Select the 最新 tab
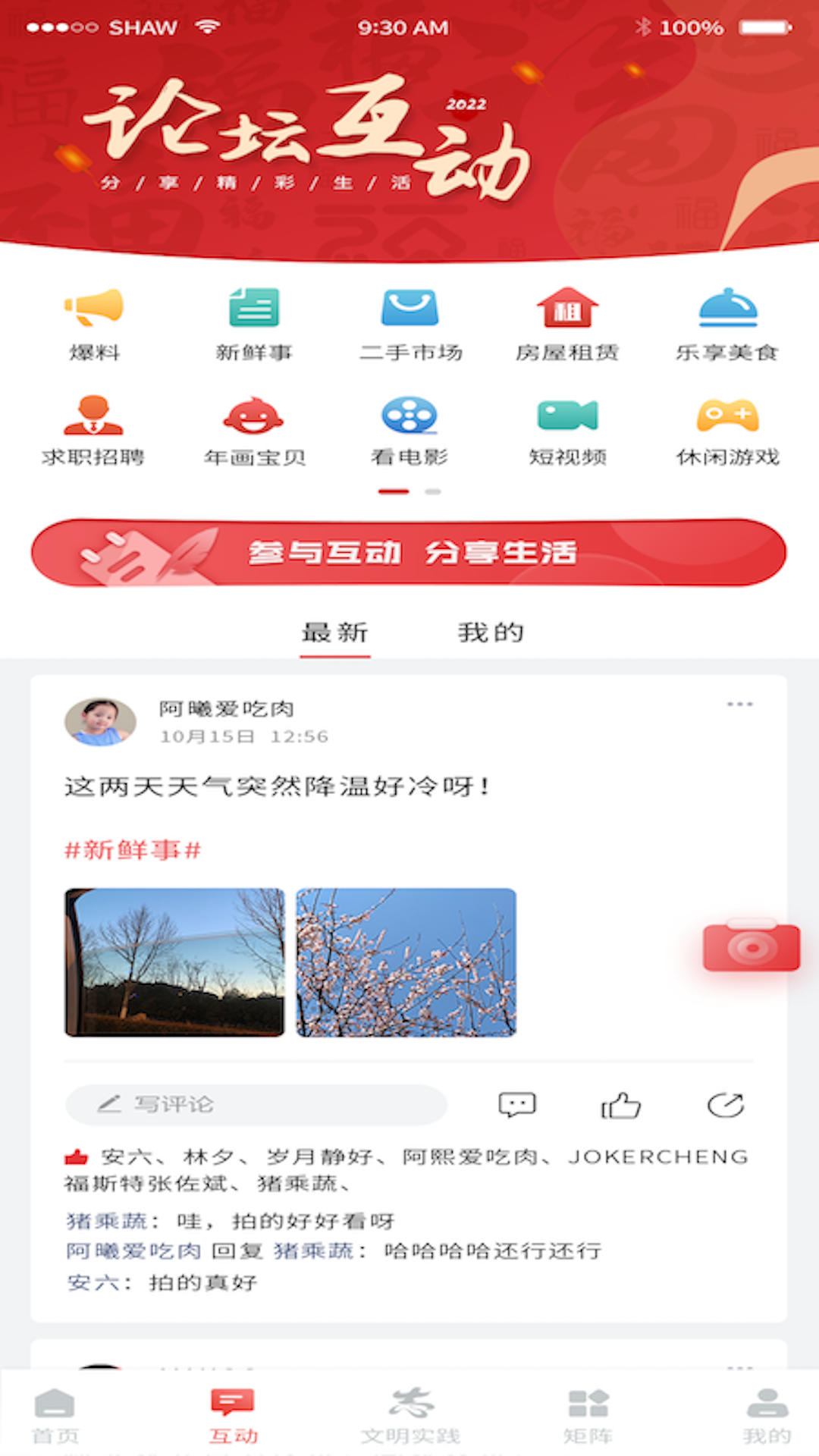 pos(334,632)
